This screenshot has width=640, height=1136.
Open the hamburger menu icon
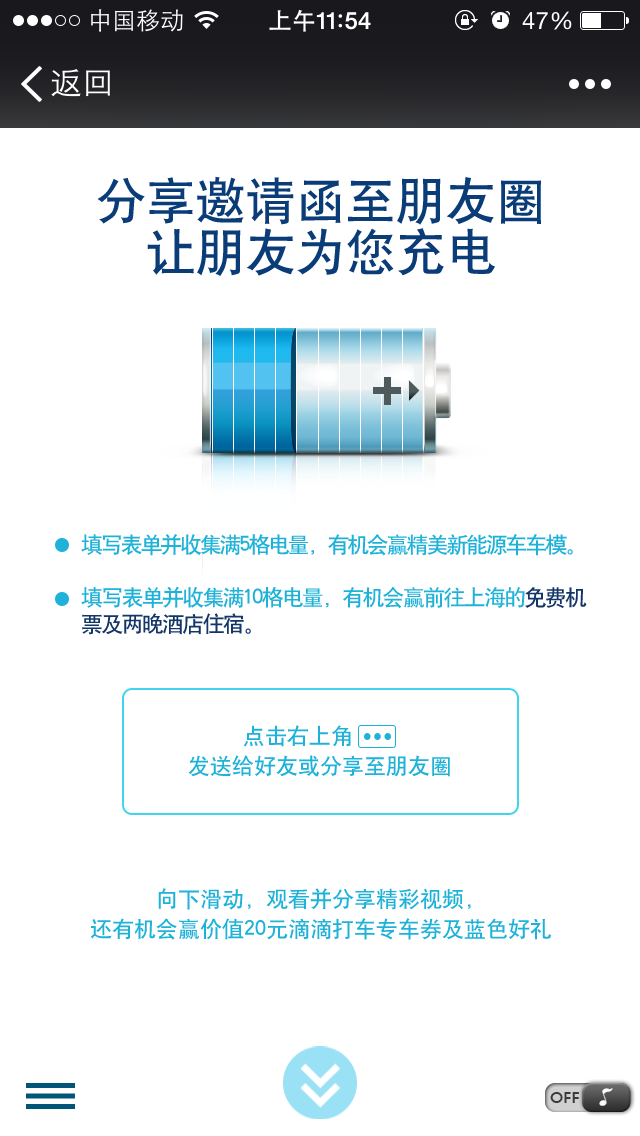(50, 1095)
